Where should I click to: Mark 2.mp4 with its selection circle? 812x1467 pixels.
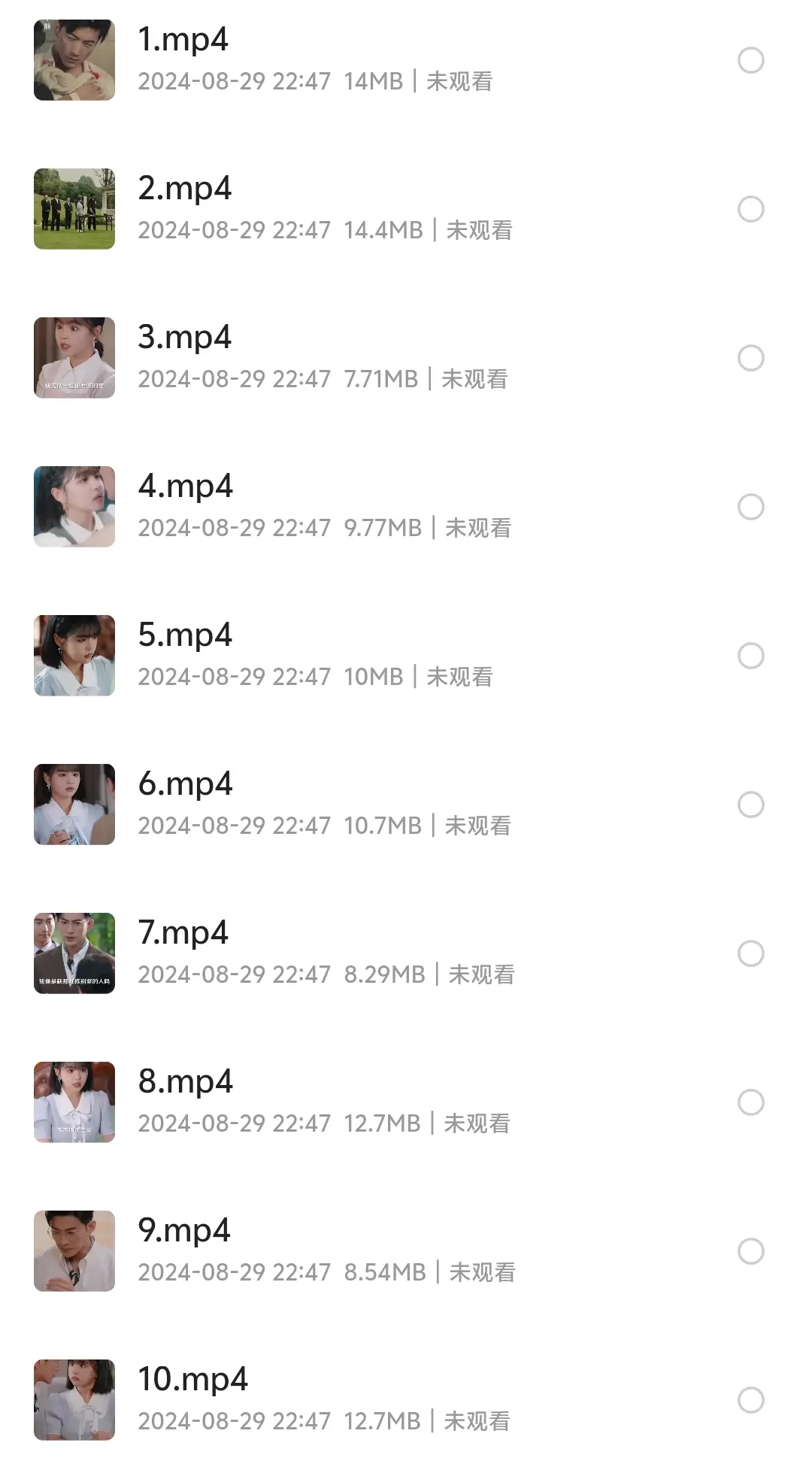tap(750, 209)
